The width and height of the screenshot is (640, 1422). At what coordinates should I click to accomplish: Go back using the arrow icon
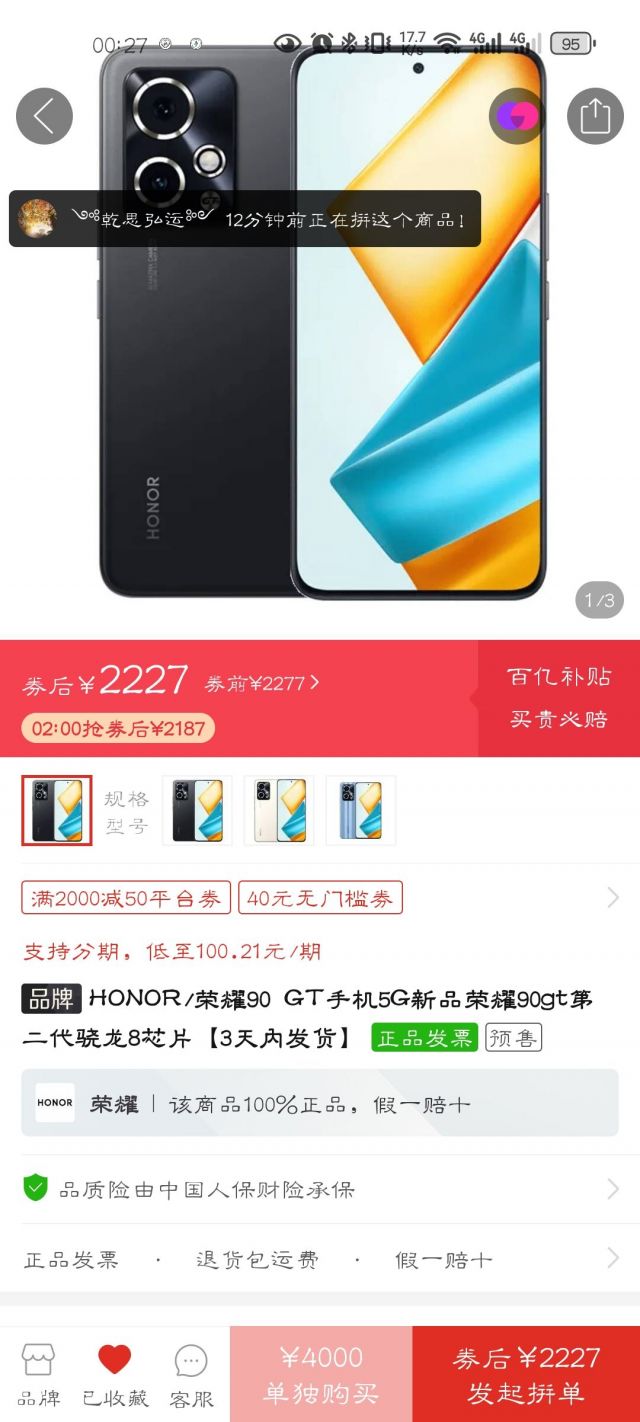pos(44,116)
